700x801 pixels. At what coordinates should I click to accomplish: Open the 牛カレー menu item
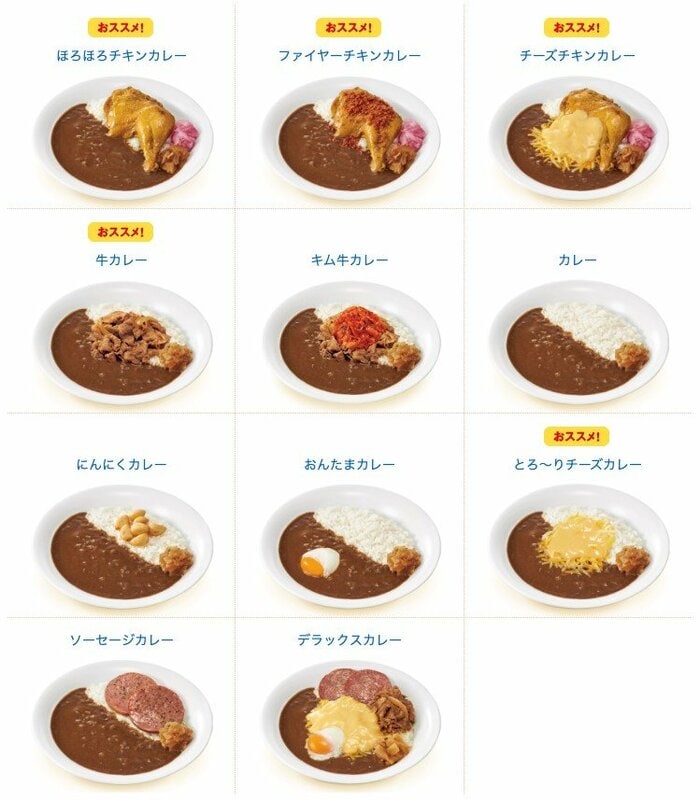point(122,342)
